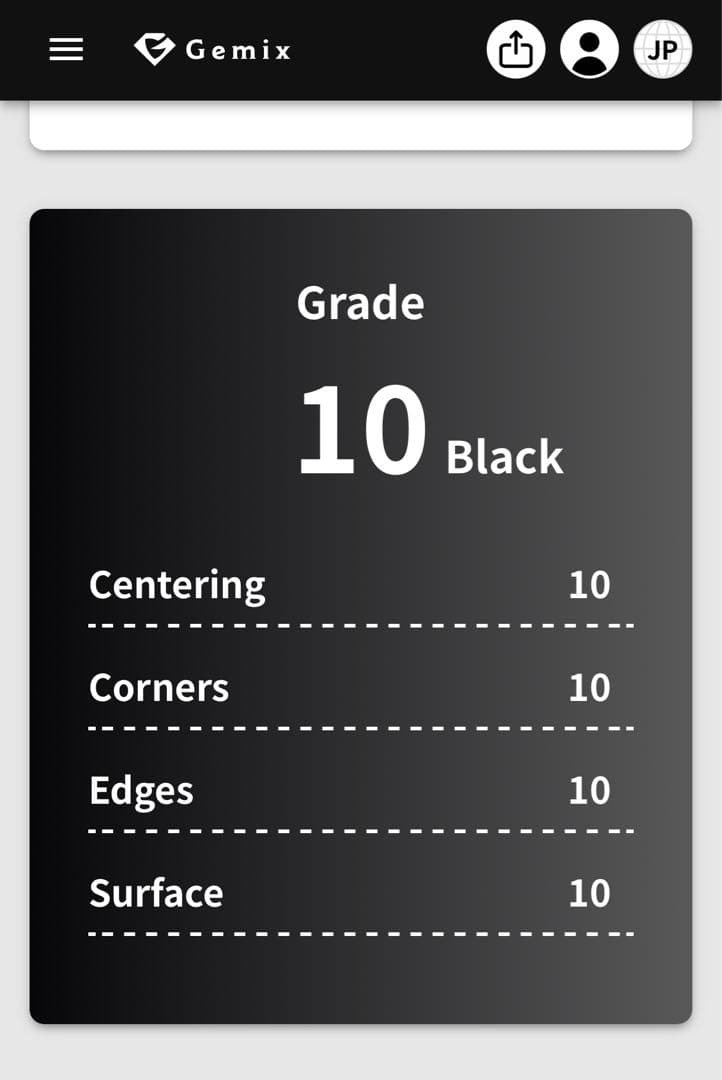Tap the Gemix logo to go home
This screenshot has height=1080, width=722.
click(212, 49)
